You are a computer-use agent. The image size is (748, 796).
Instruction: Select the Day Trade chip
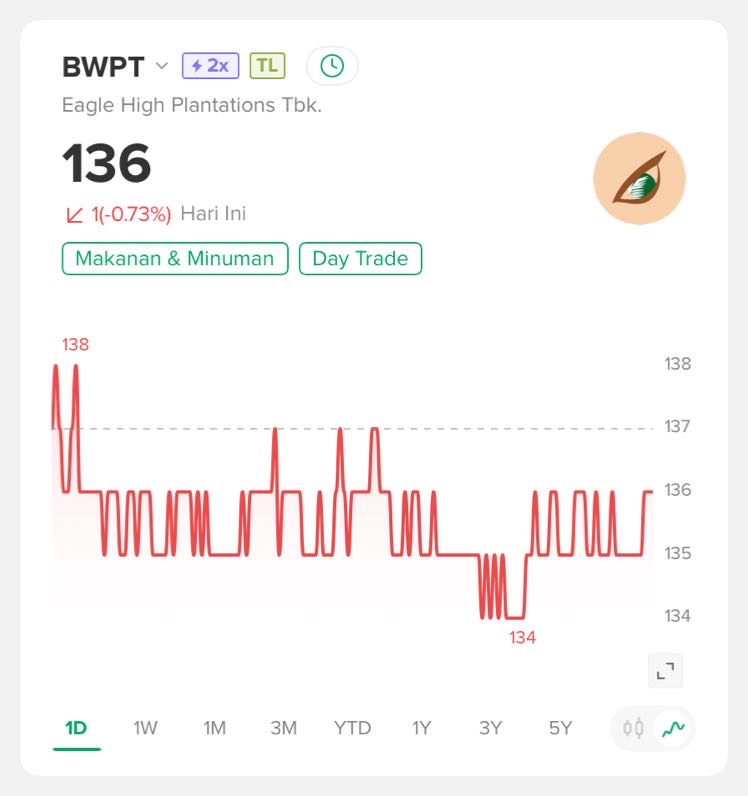click(x=360, y=258)
